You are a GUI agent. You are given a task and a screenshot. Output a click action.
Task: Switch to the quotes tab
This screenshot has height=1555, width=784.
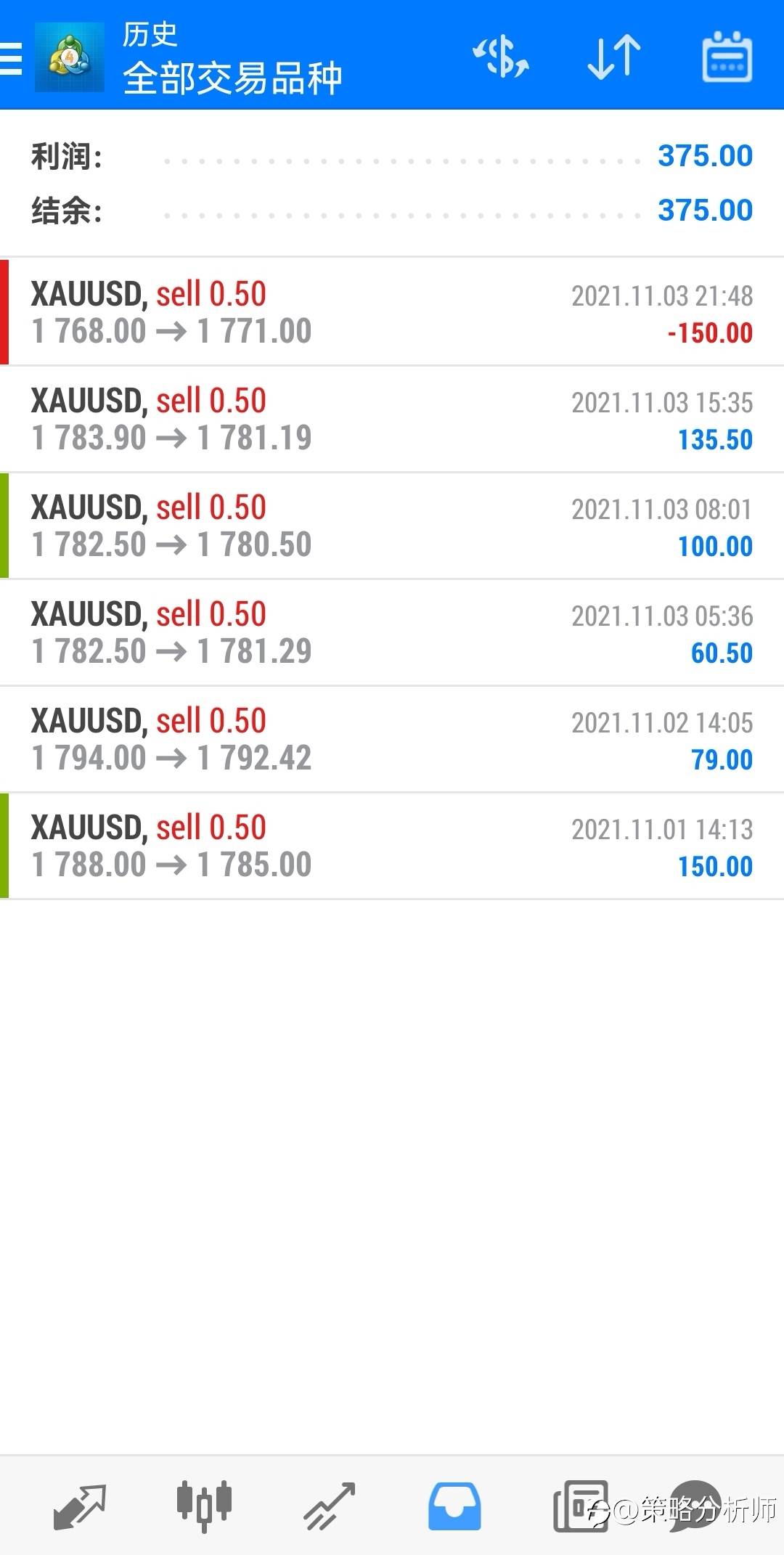point(79,1507)
